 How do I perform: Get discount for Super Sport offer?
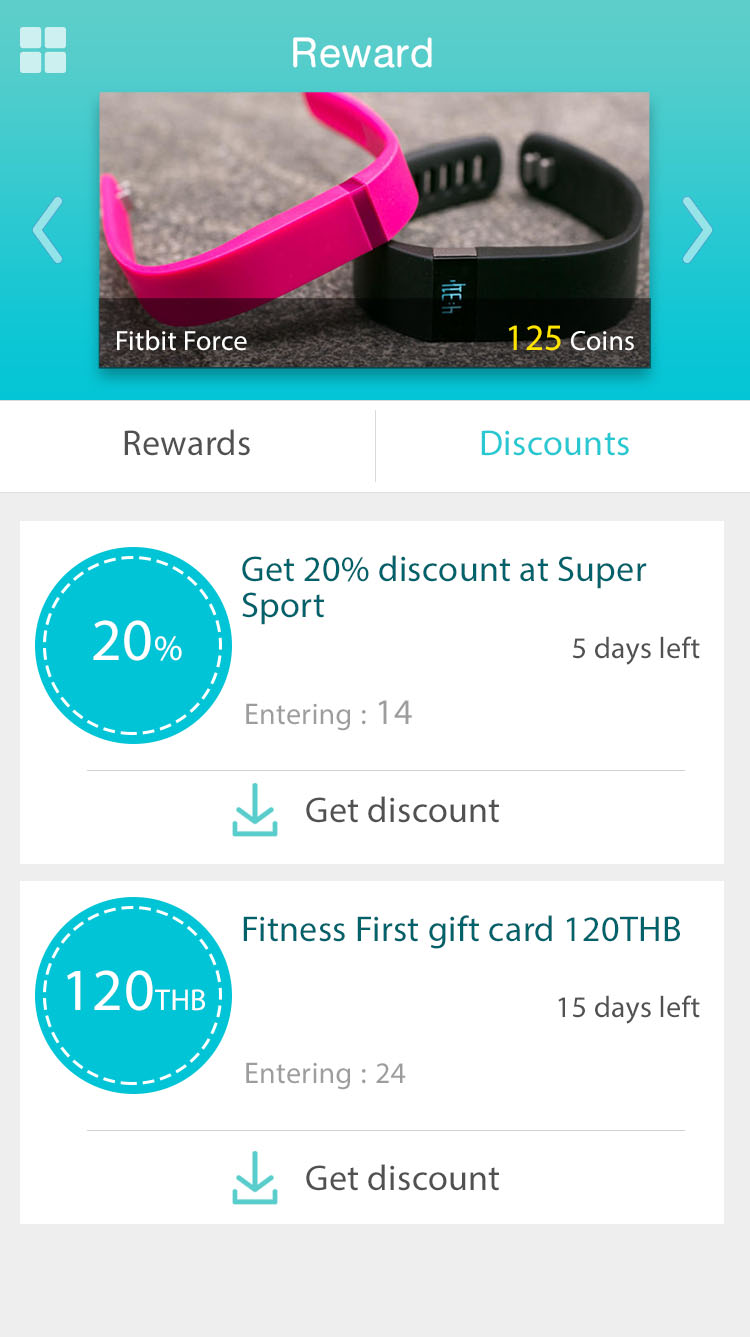tap(366, 811)
